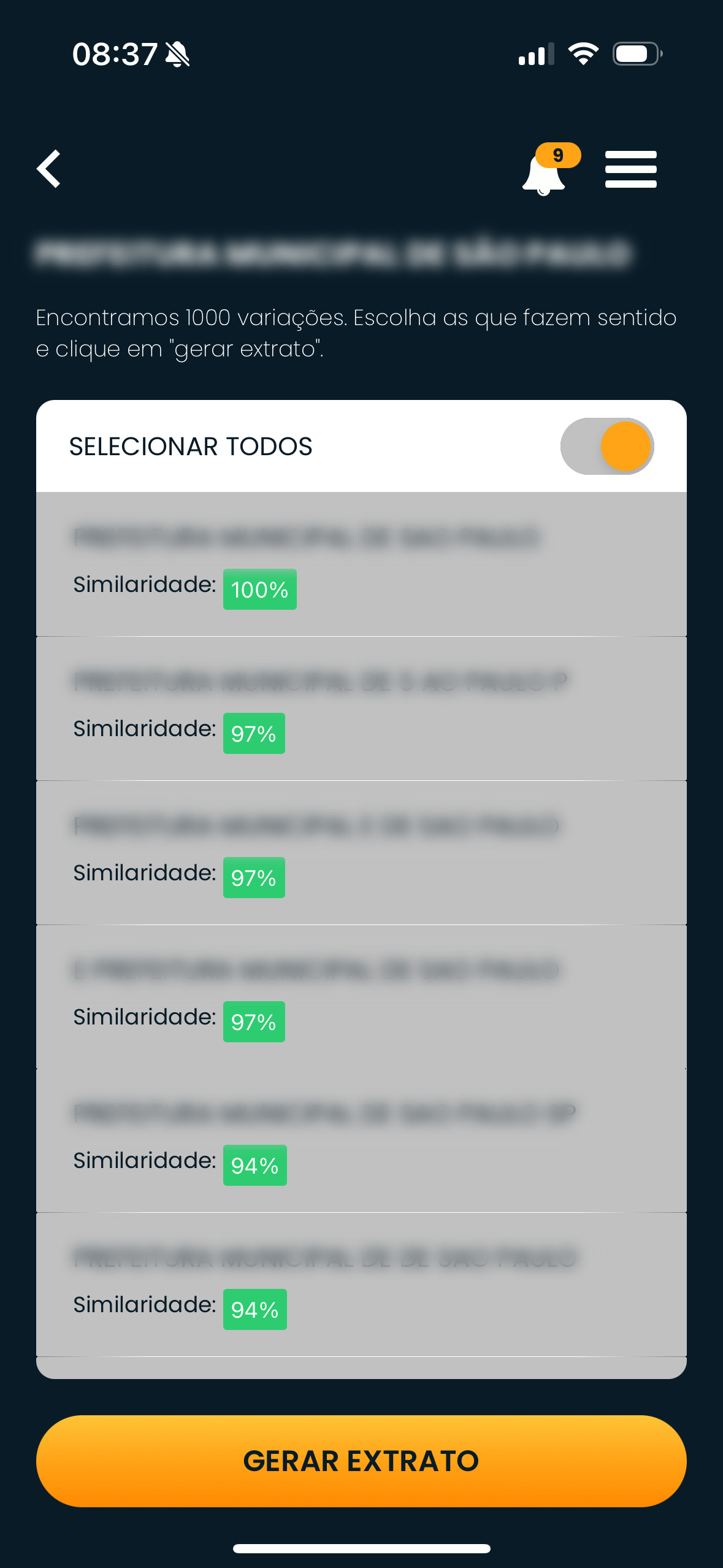
Task: Select the variation with 94% similarity
Action: 362,1138
